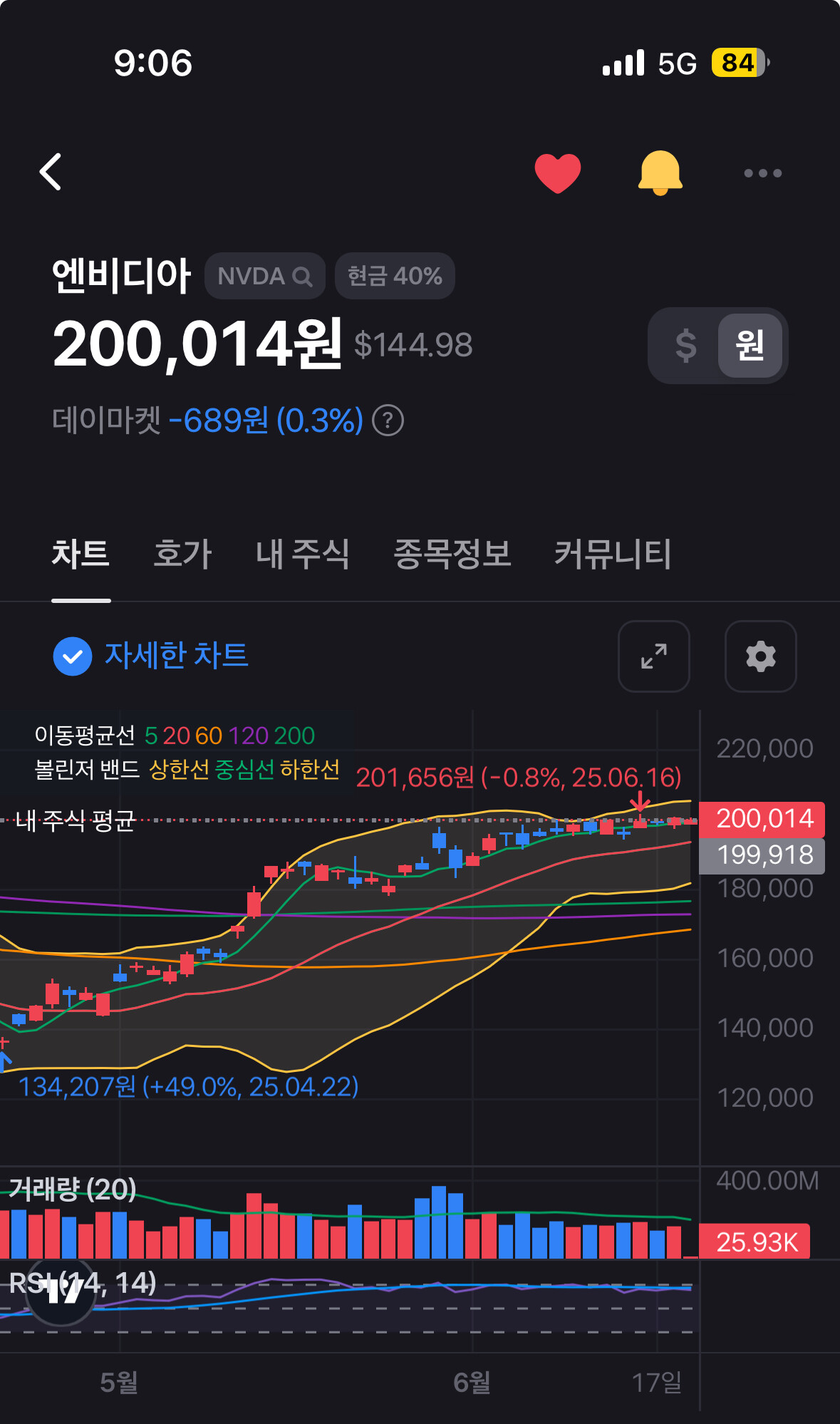The height and width of the screenshot is (1424, 840).
Task: Switch price display to dollars
Action: 685,346
